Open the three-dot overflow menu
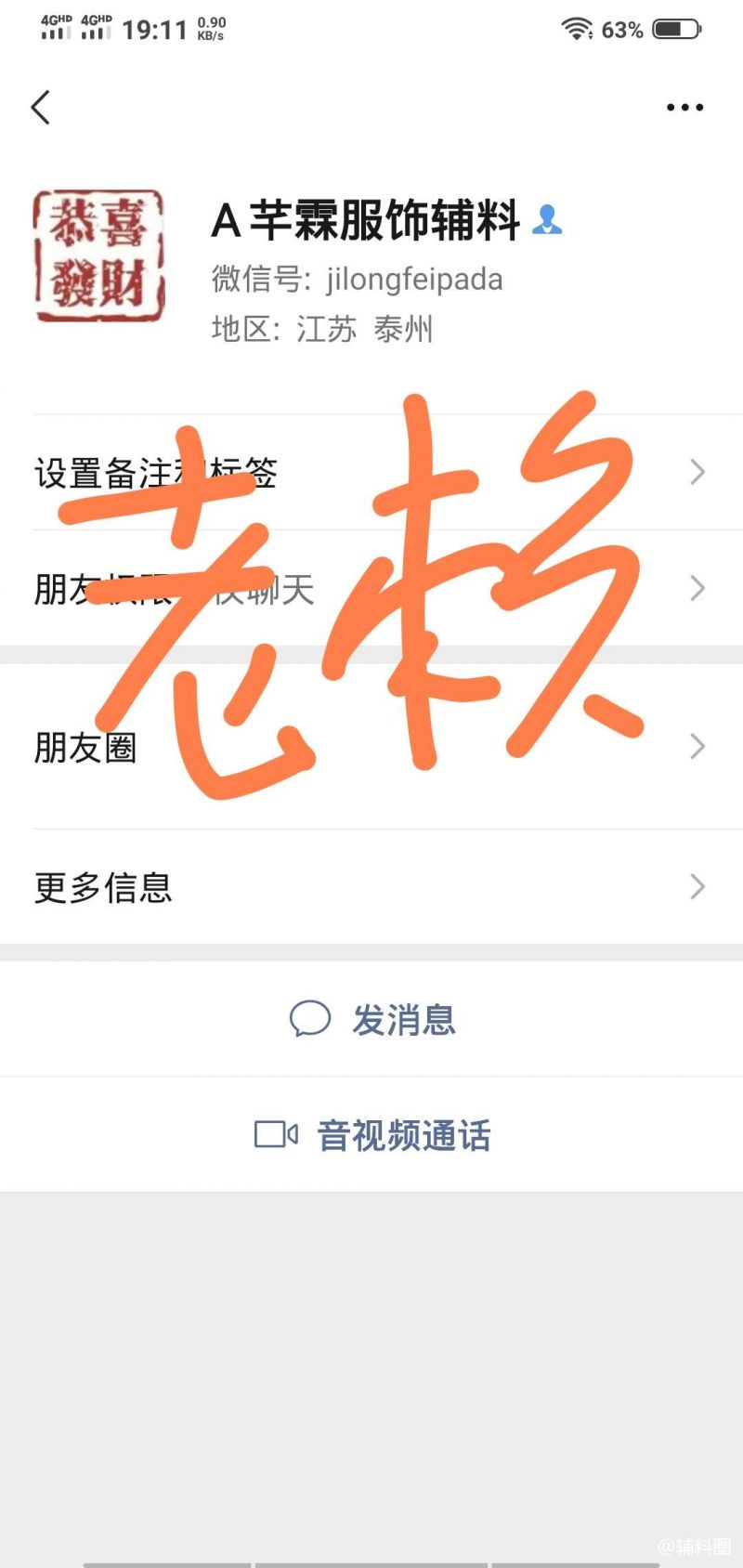743x1568 pixels. (684, 108)
